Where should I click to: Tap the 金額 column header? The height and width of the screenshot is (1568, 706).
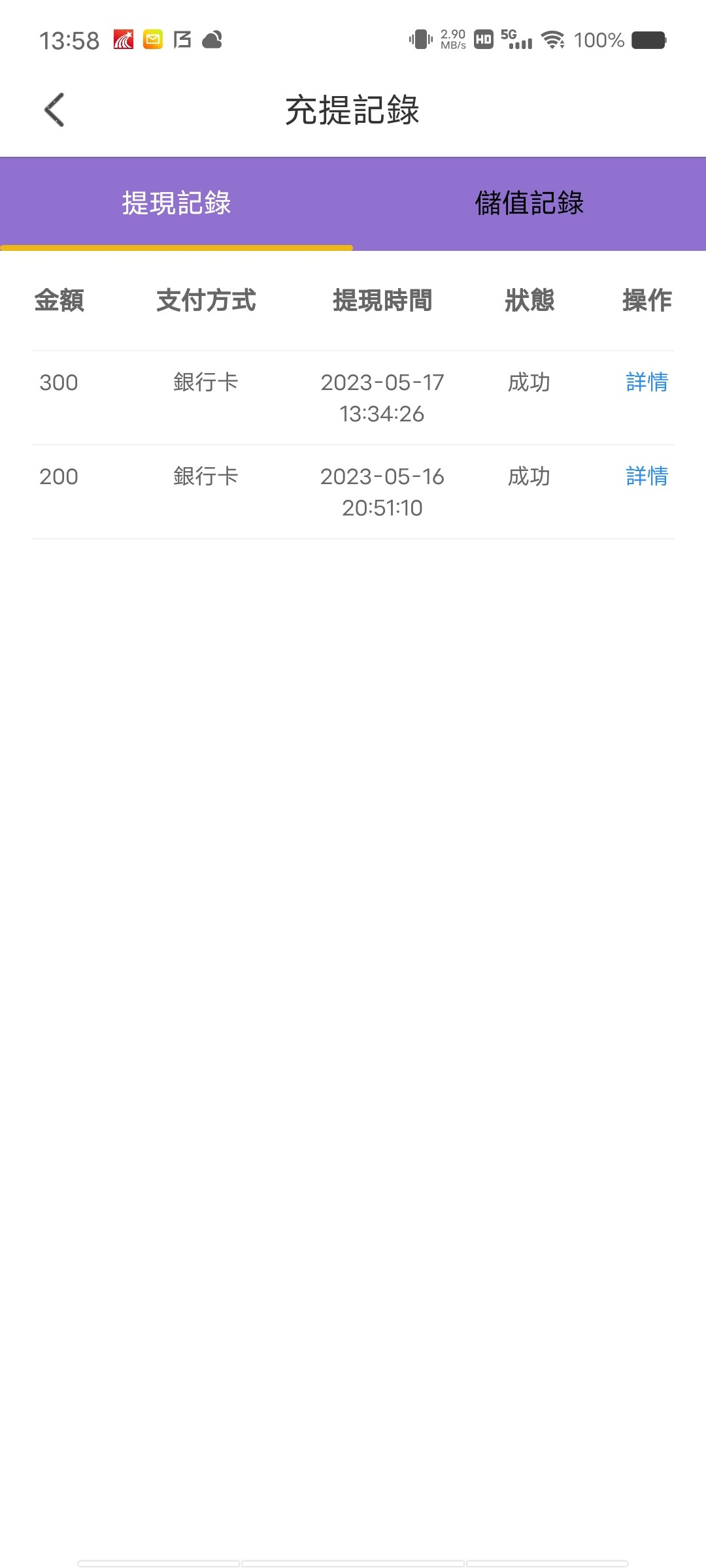click(x=59, y=301)
